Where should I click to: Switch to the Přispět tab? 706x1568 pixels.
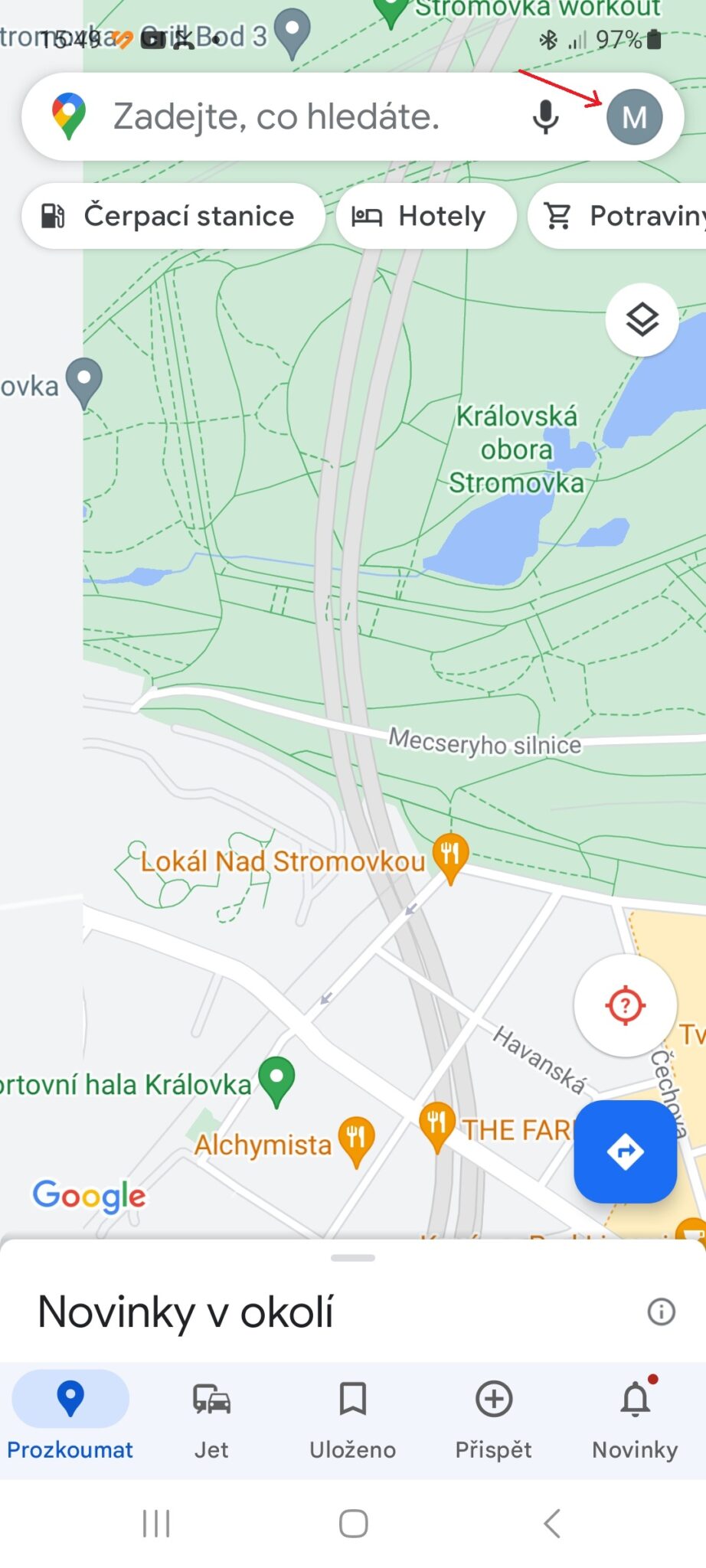click(494, 1415)
